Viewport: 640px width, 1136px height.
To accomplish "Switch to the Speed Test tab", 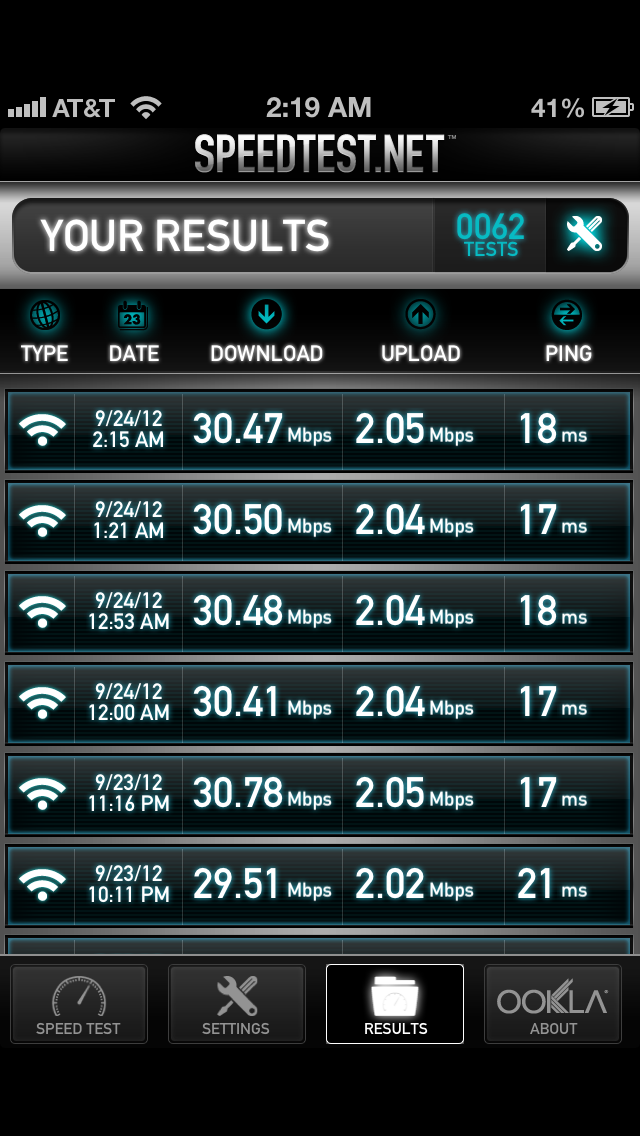I will click(79, 1003).
